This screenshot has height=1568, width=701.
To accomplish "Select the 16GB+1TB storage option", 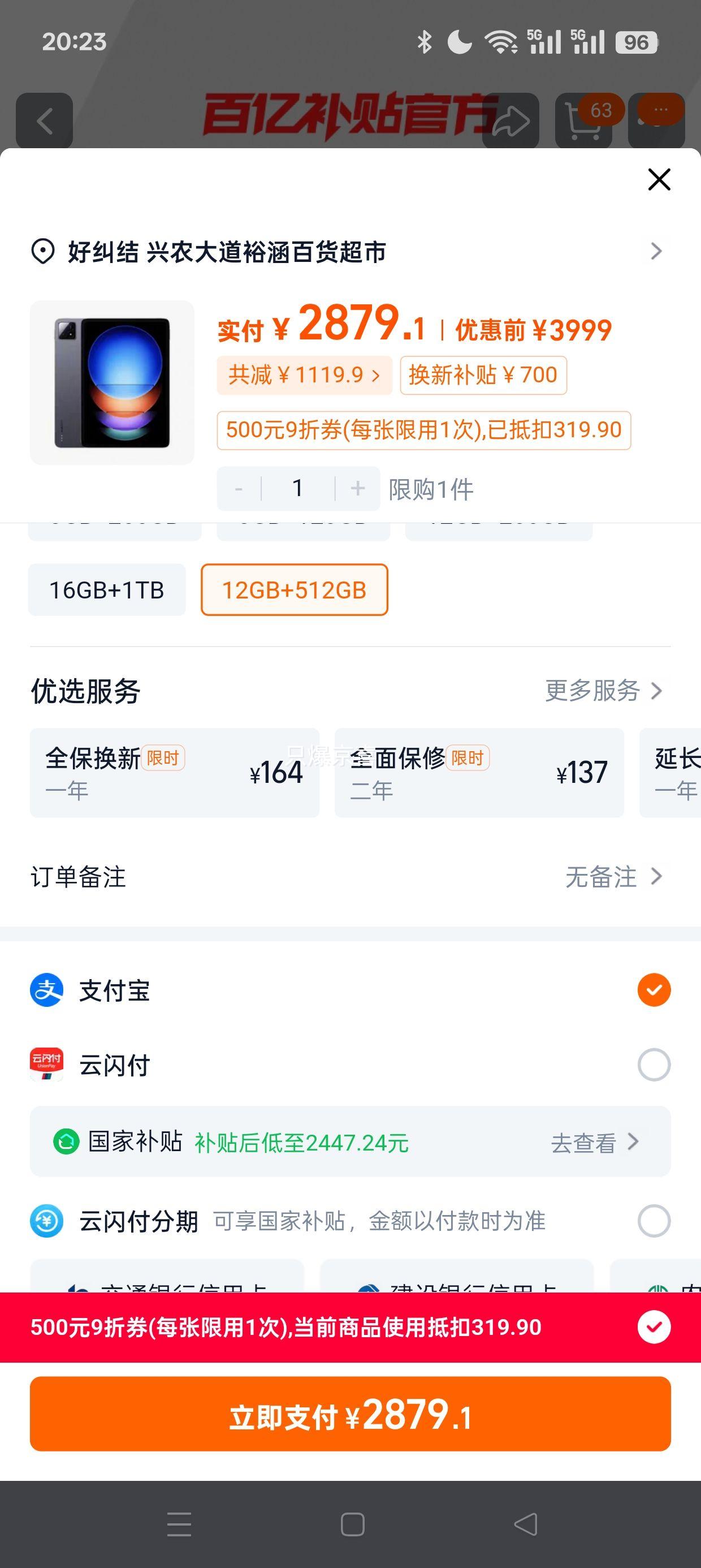I will pos(106,590).
